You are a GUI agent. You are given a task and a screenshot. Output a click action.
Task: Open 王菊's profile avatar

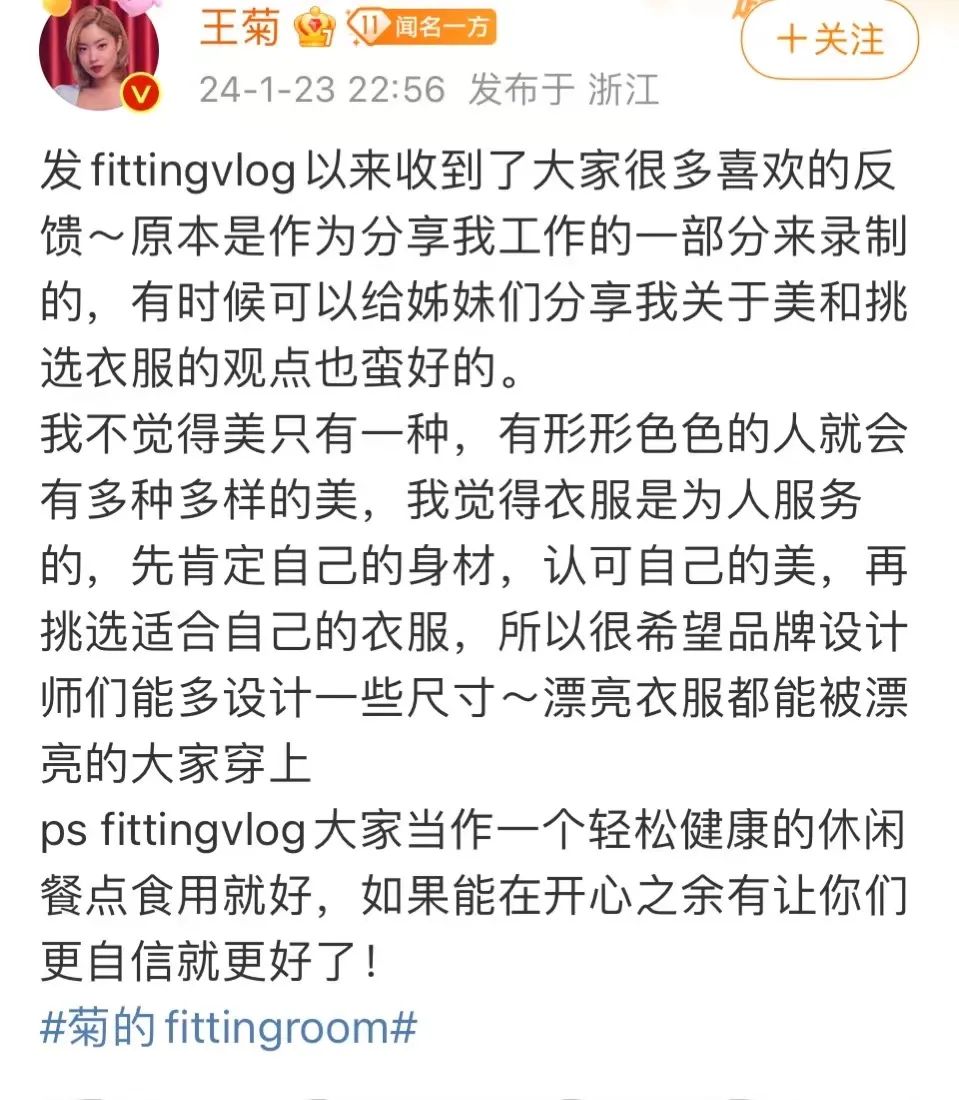coord(97,50)
